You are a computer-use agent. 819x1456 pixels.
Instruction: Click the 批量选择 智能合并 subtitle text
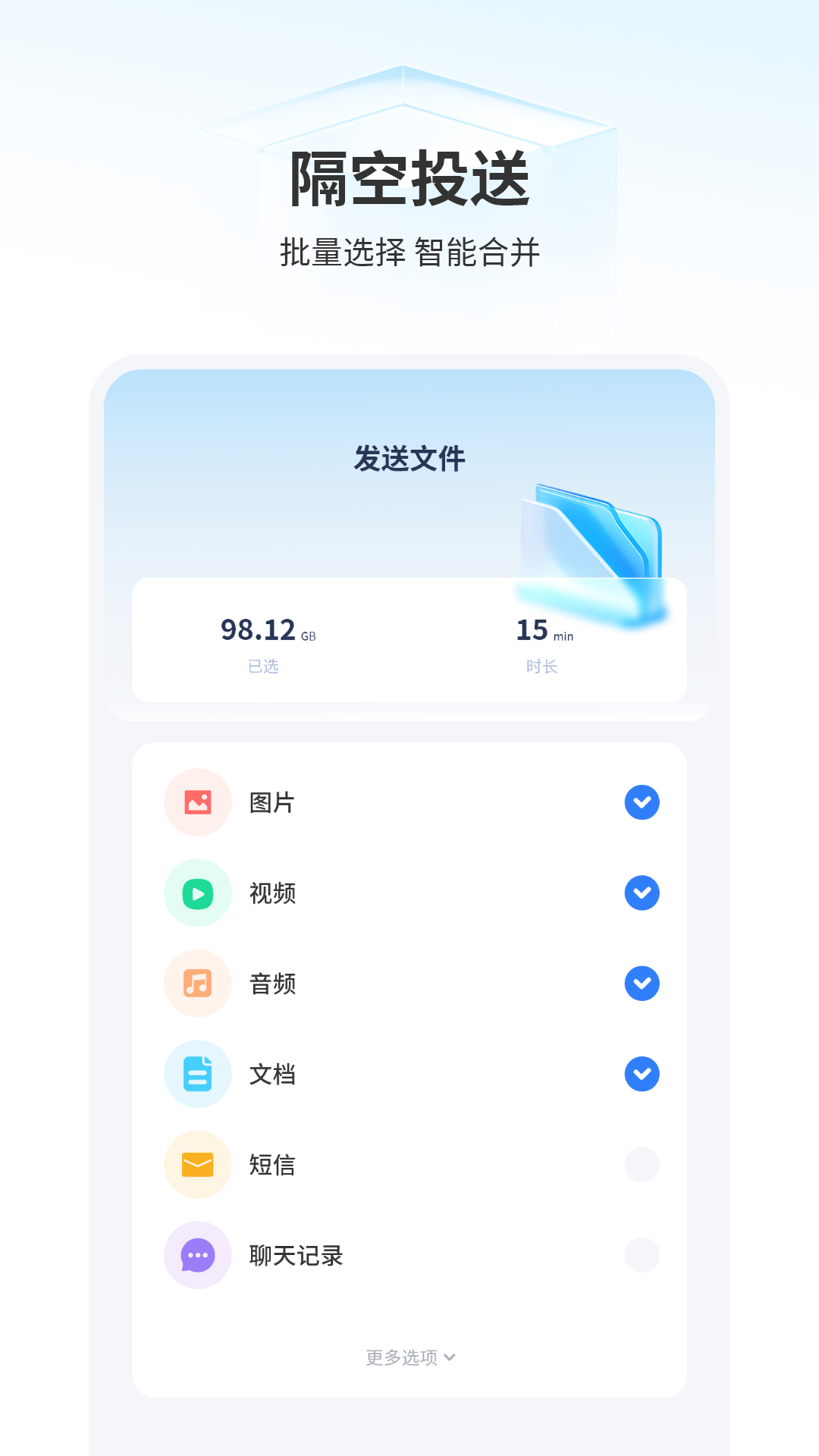tap(409, 250)
